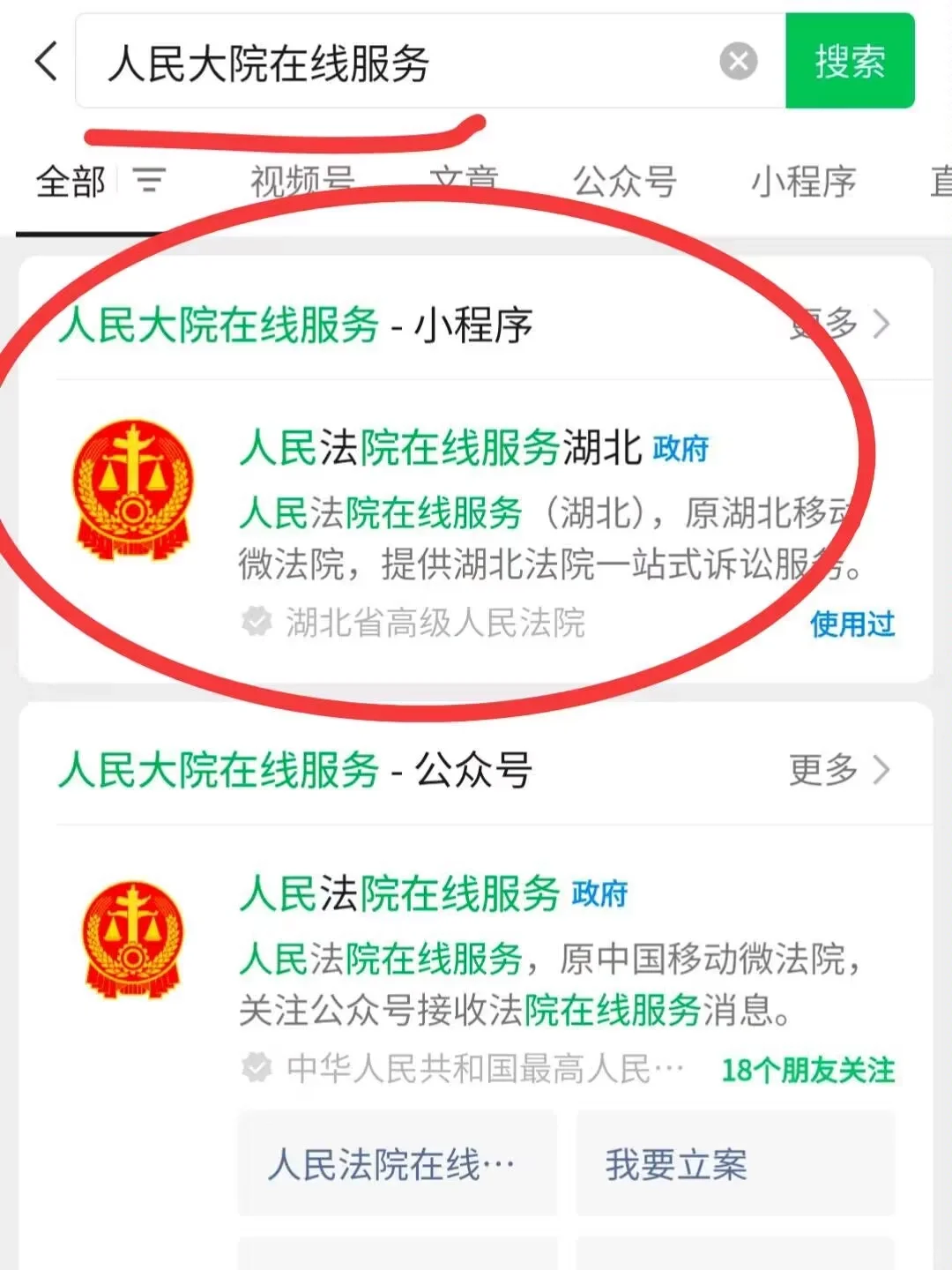Clear the search text with the X icon
The image size is (952, 1270).
click(x=738, y=62)
